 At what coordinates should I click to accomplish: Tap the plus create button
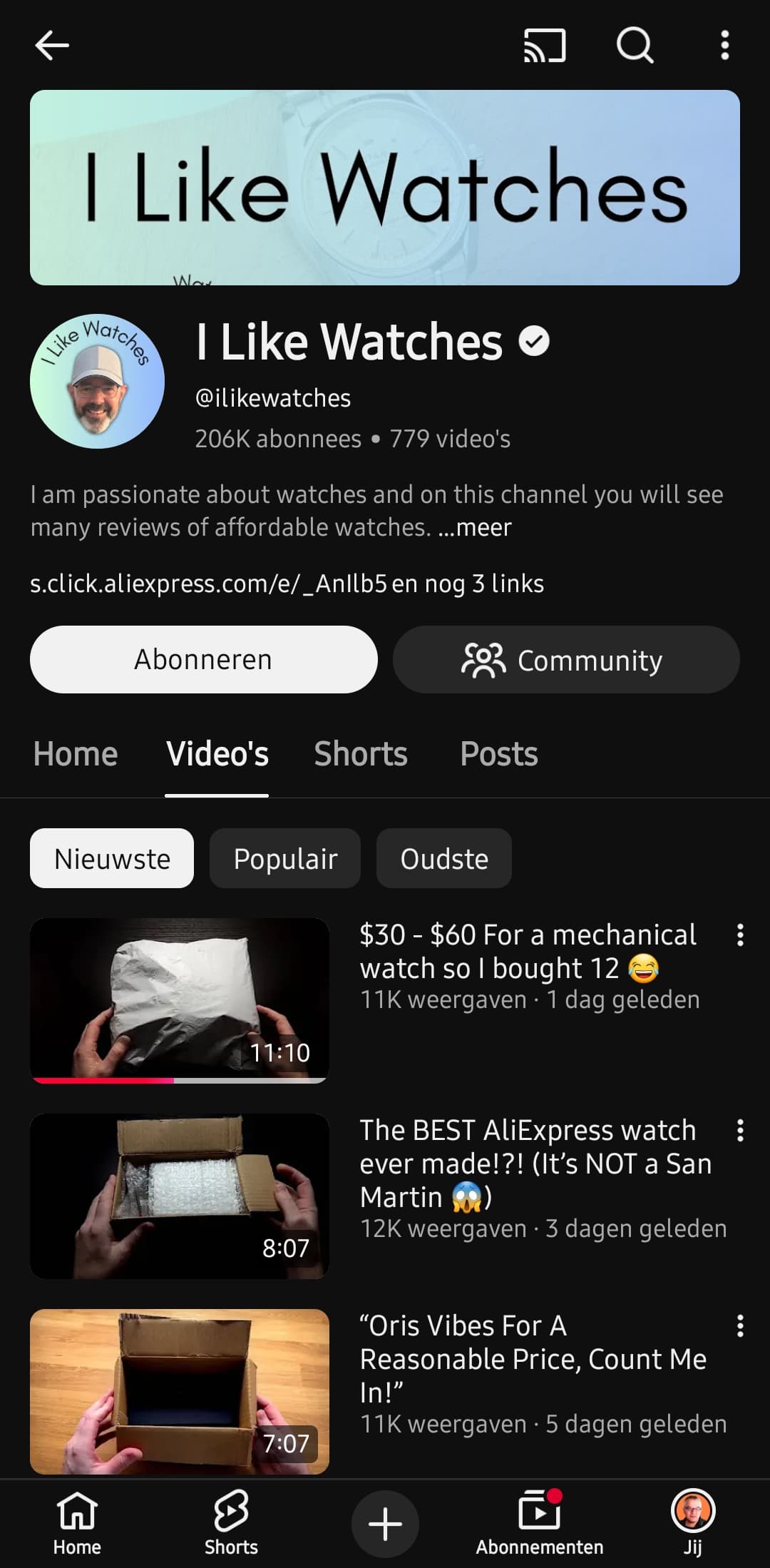click(x=385, y=1524)
